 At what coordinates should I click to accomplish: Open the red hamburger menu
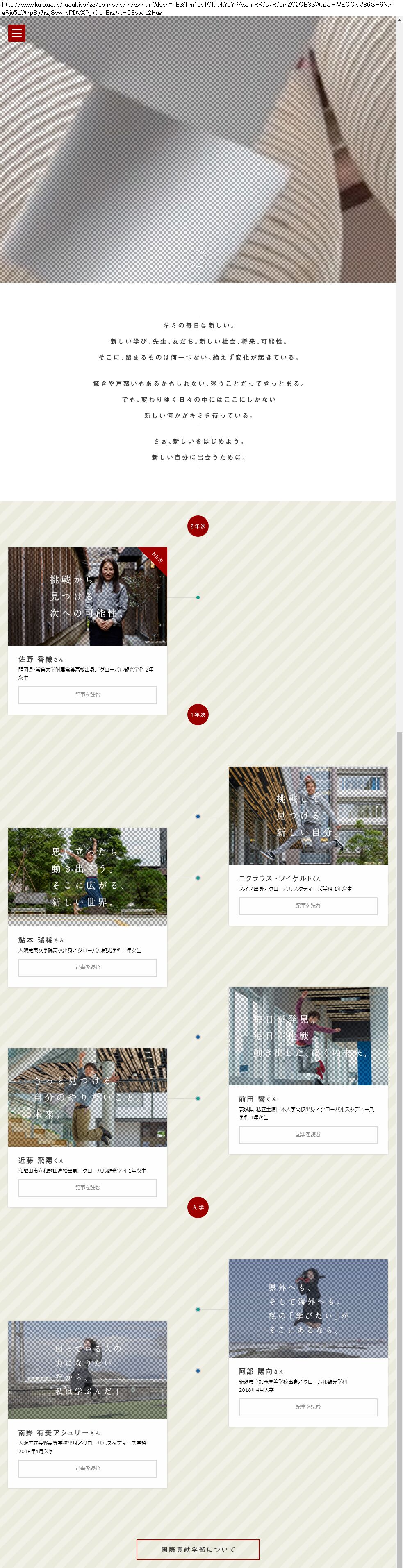click(x=16, y=34)
